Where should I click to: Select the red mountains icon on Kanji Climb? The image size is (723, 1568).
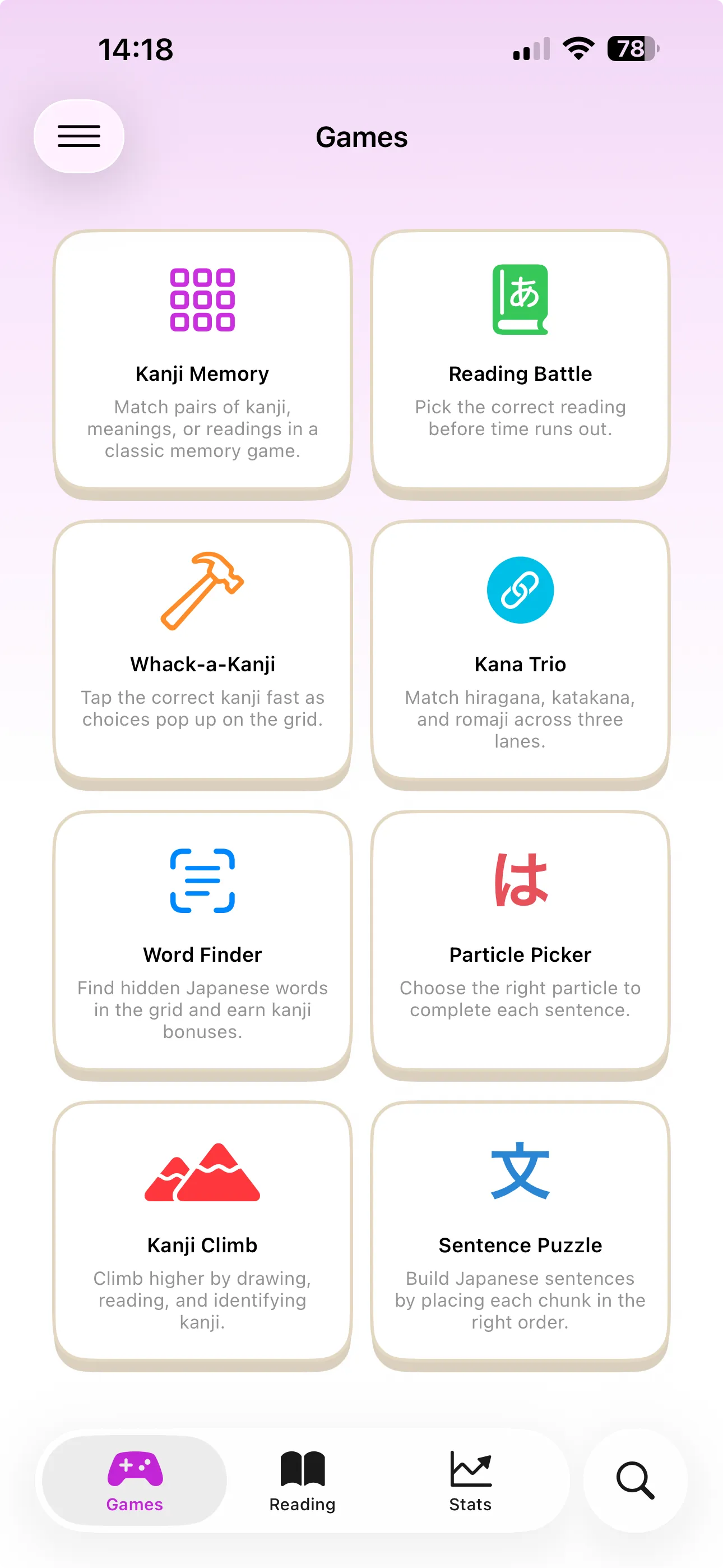click(202, 1172)
